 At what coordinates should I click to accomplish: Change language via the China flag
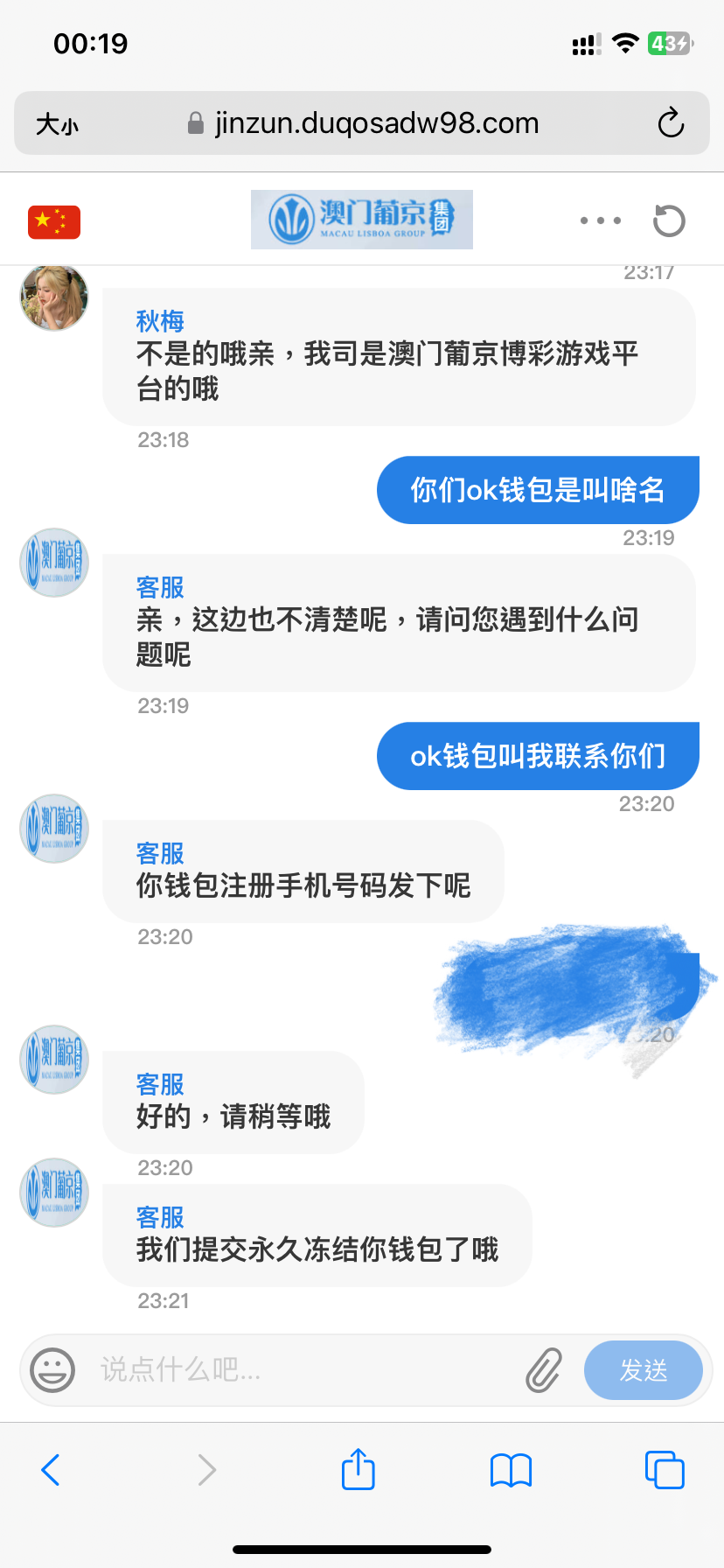tap(54, 221)
